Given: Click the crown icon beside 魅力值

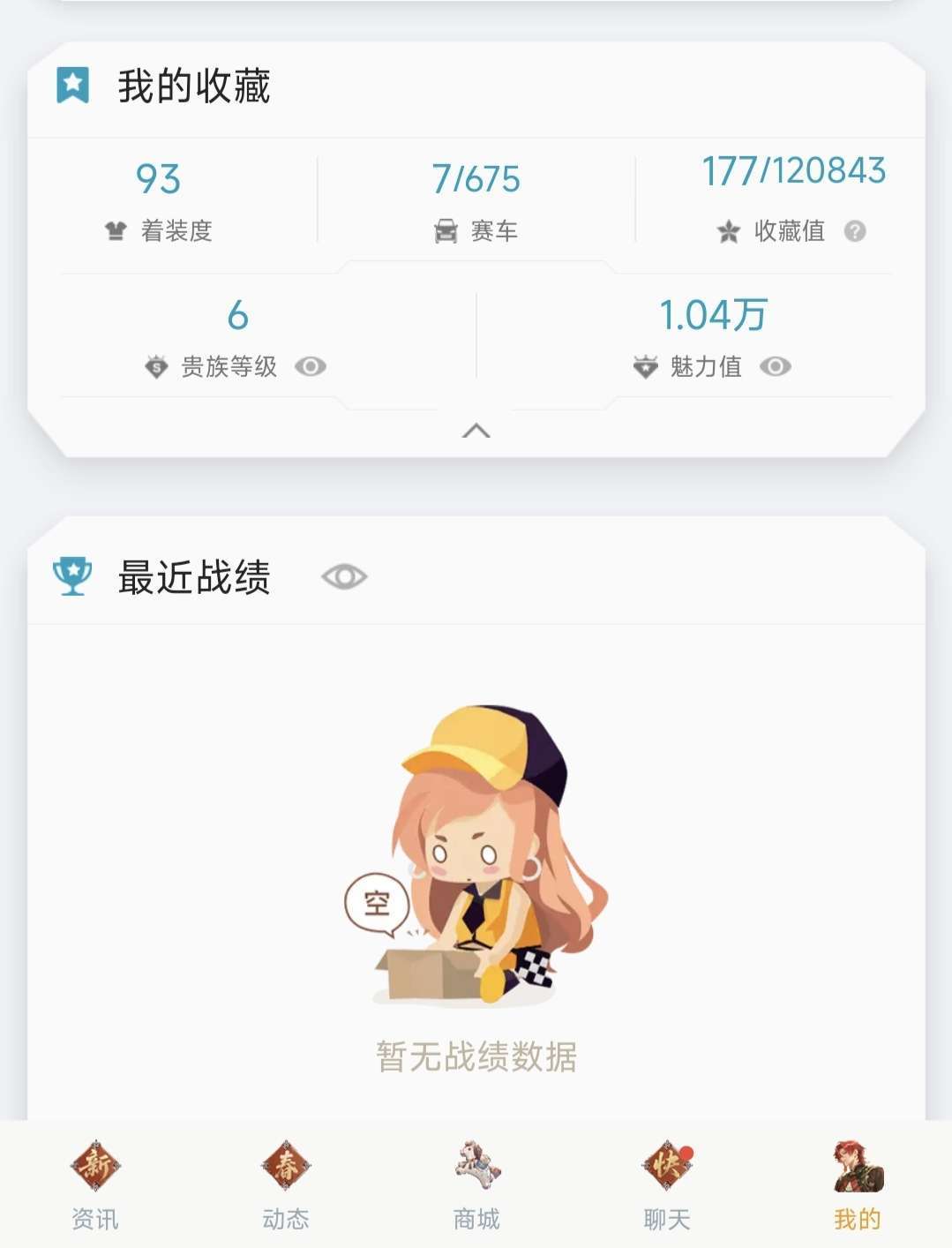Looking at the screenshot, I should (645, 366).
